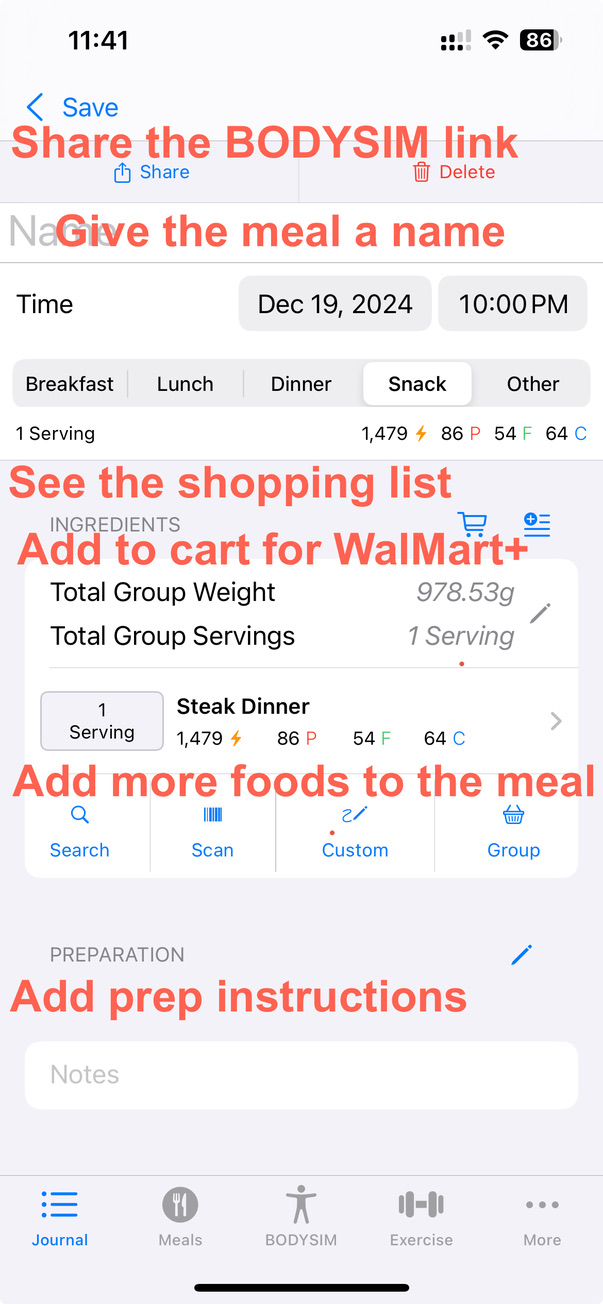
Task: Open the shopping cart icon
Action: coord(472,524)
